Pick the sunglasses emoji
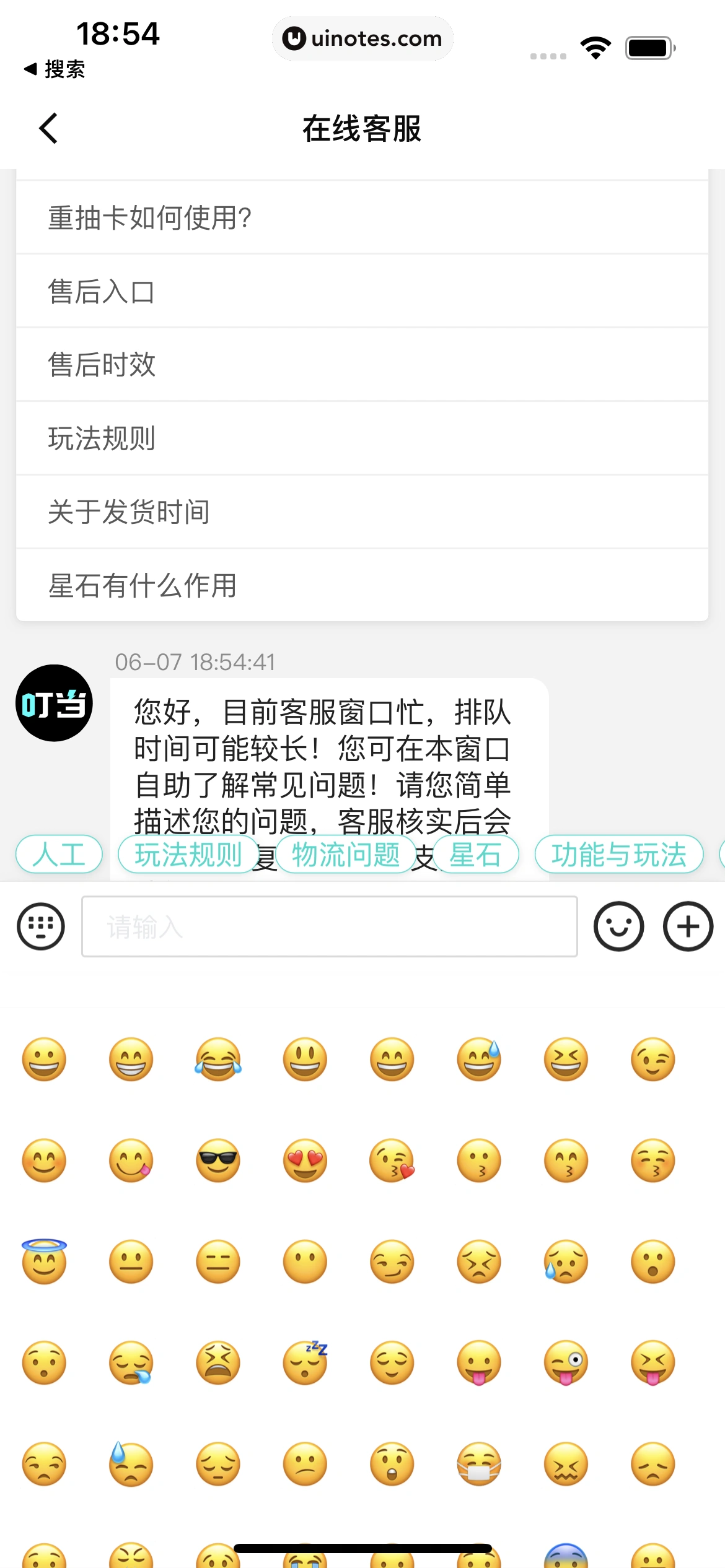725x1568 pixels. pos(218,1160)
